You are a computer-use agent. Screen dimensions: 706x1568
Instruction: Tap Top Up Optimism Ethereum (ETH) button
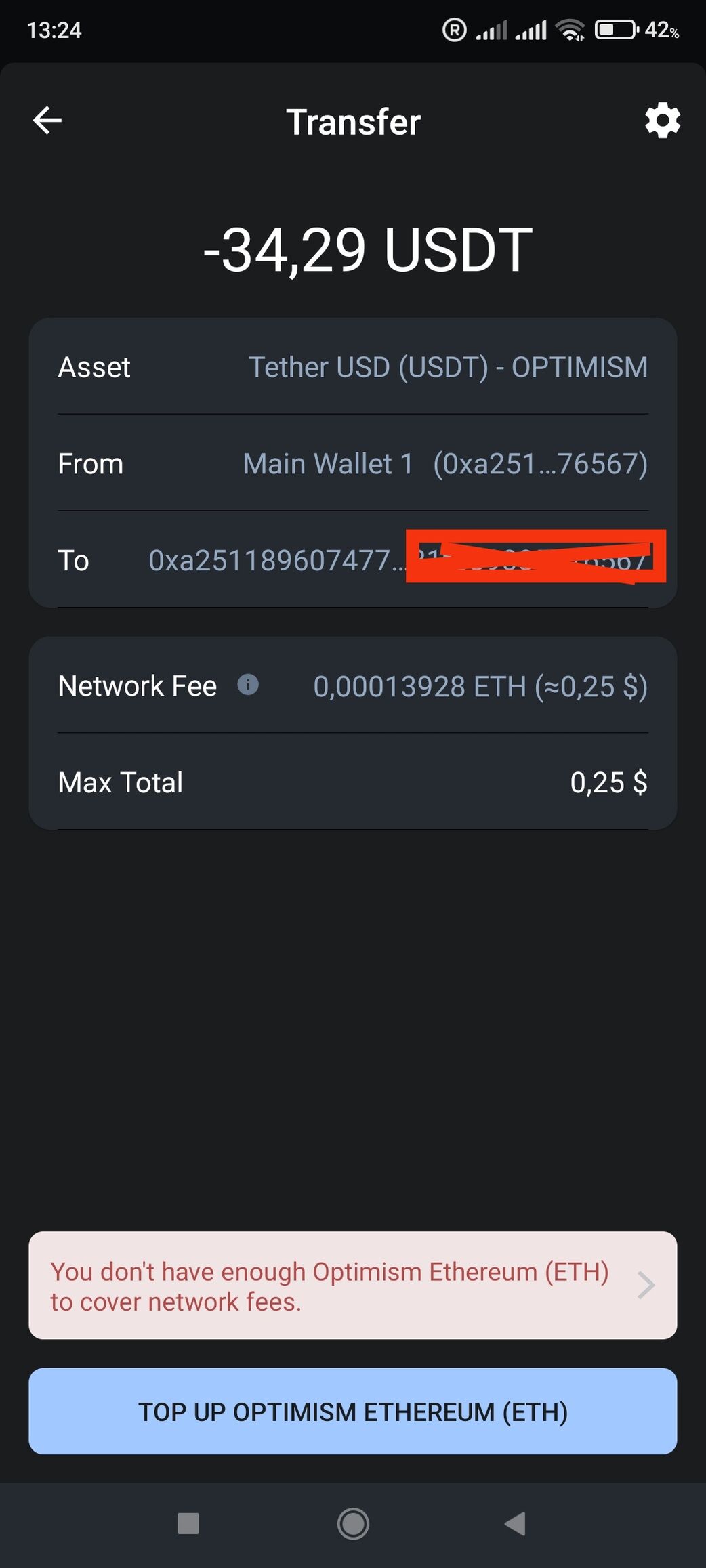pos(352,1412)
